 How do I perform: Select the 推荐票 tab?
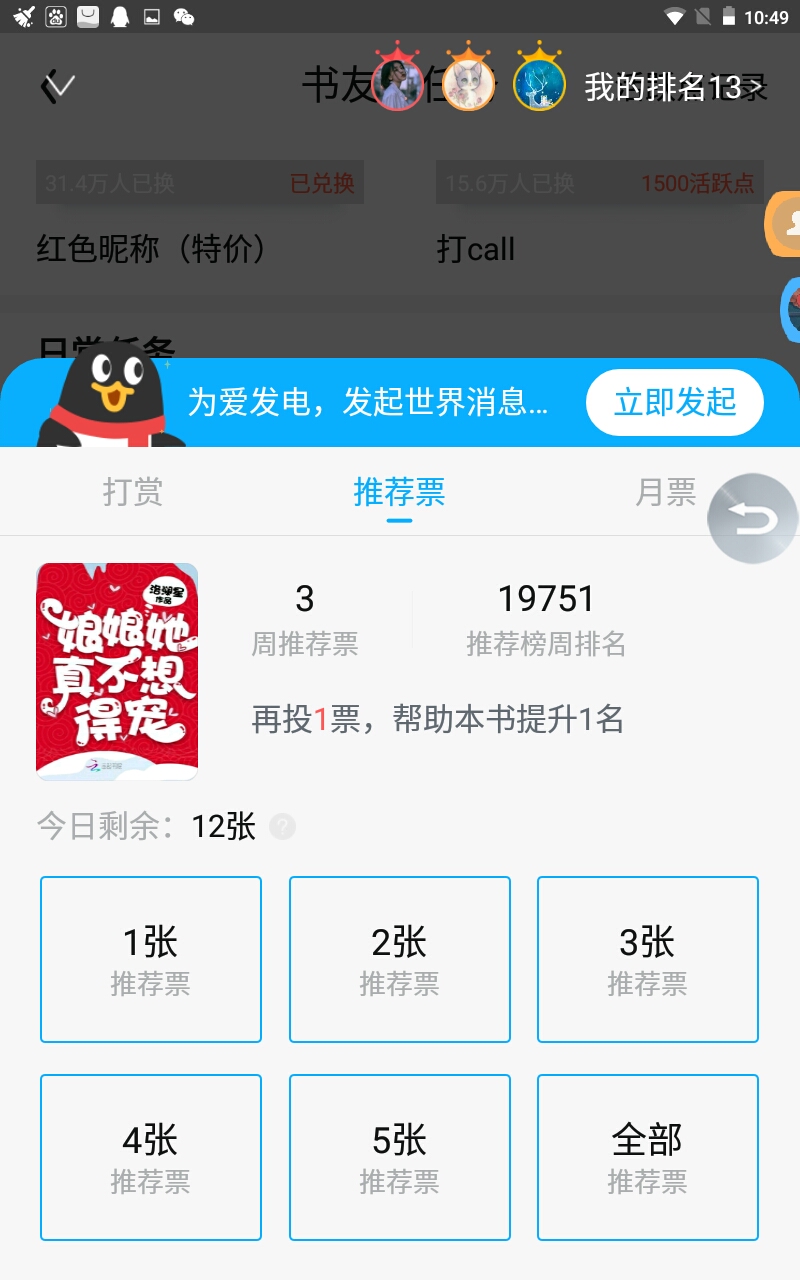(x=399, y=492)
